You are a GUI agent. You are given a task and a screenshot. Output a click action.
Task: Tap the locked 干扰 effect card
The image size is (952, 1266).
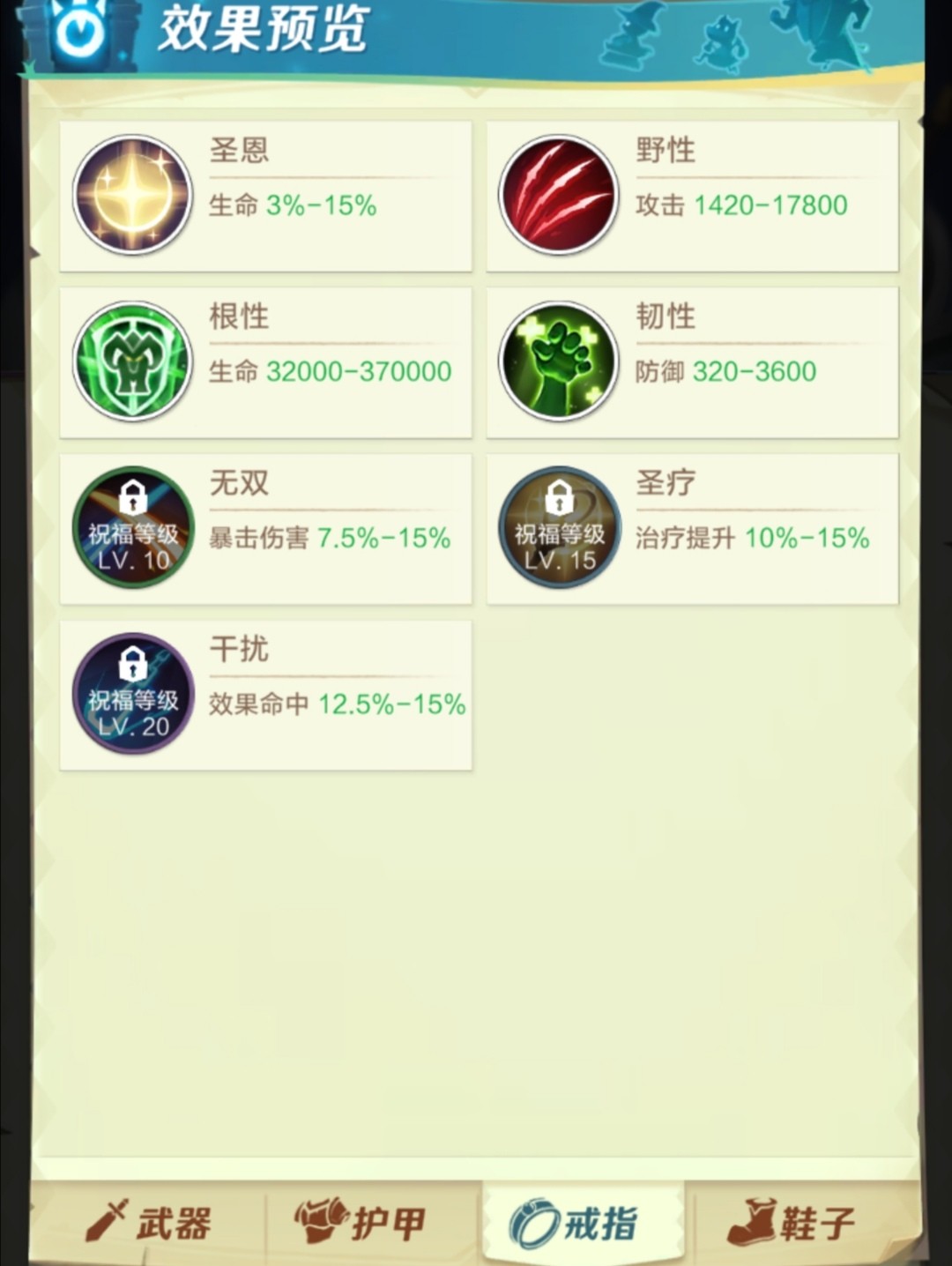tap(265, 696)
